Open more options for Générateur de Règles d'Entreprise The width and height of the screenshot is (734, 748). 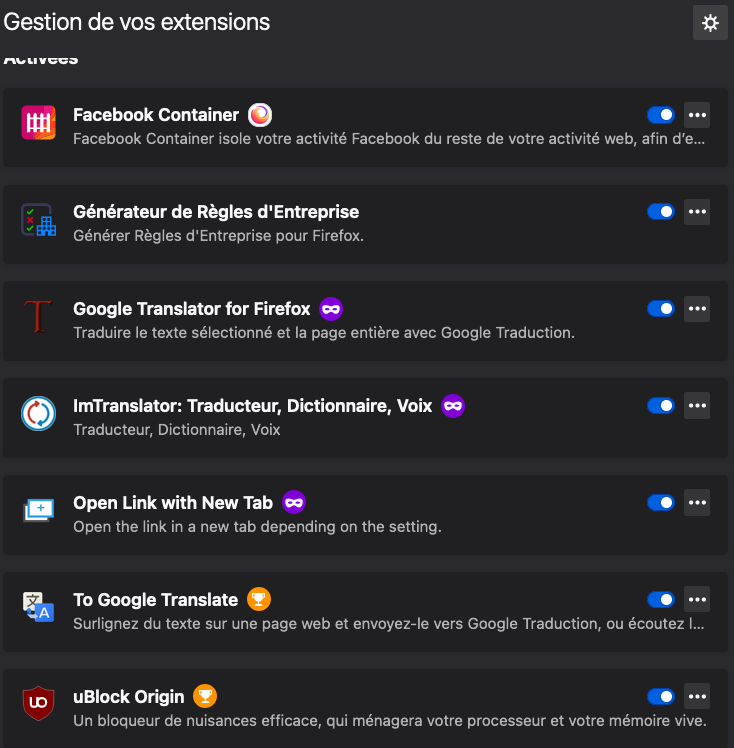coord(697,212)
